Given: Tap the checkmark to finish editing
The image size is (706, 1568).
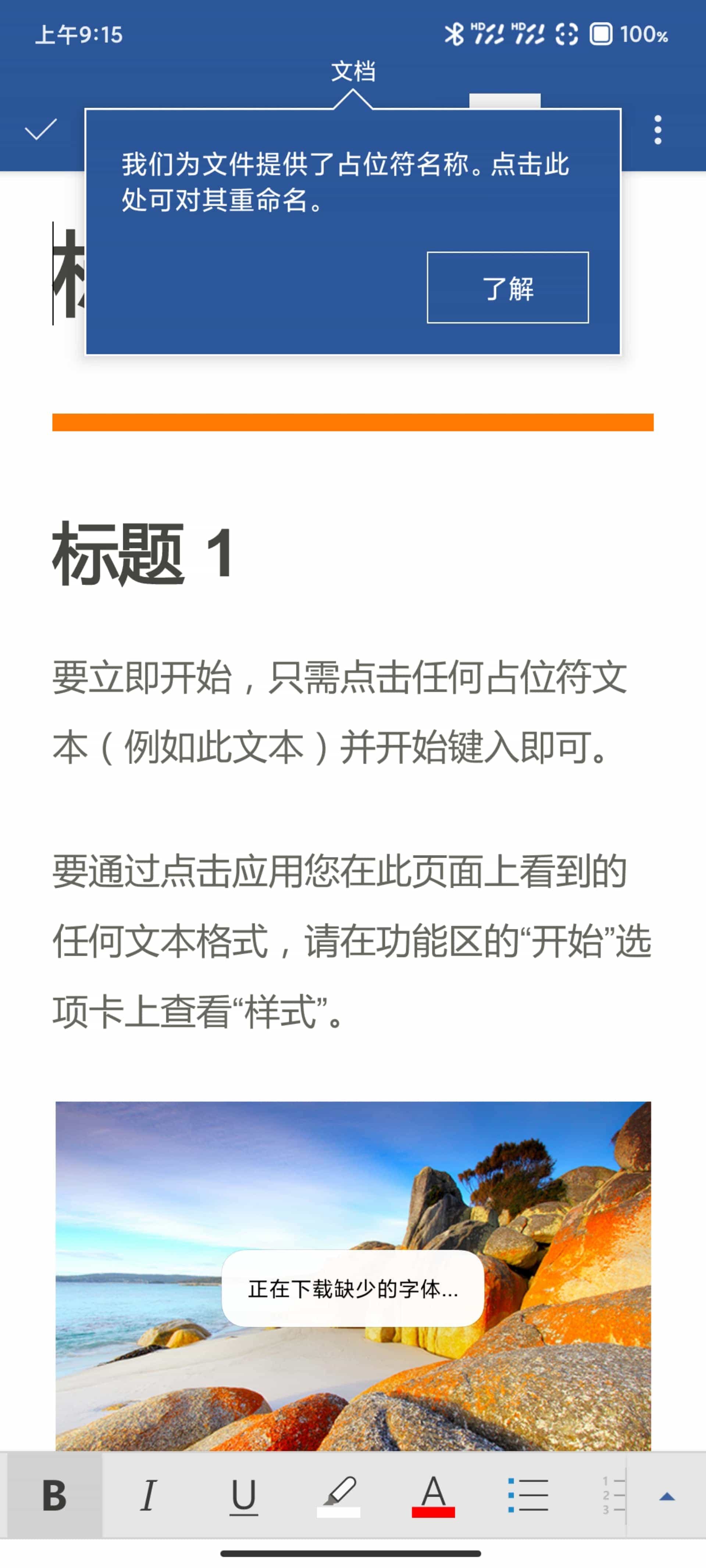Looking at the screenshot, I should pyautogui.click(x=40, y=130).
